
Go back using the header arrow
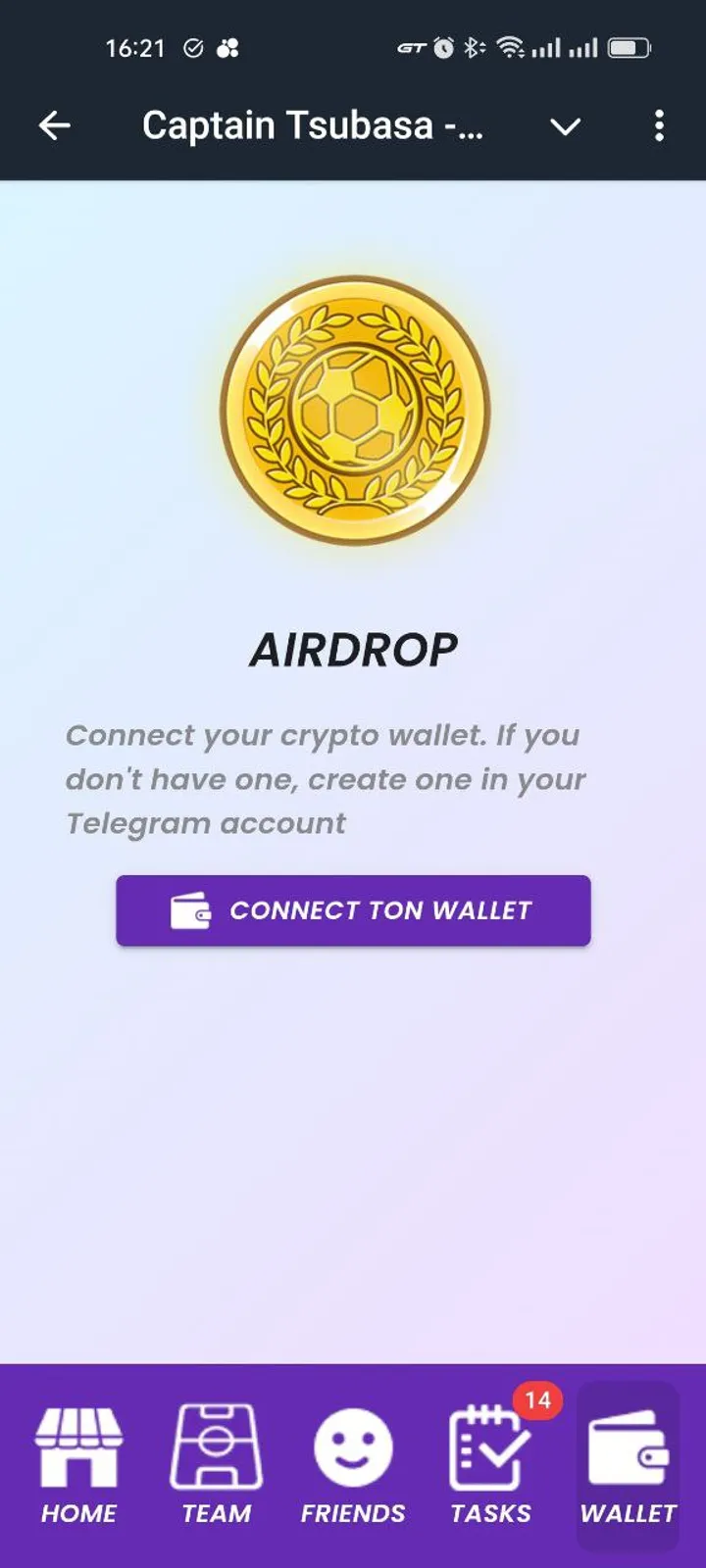[55, 125]
